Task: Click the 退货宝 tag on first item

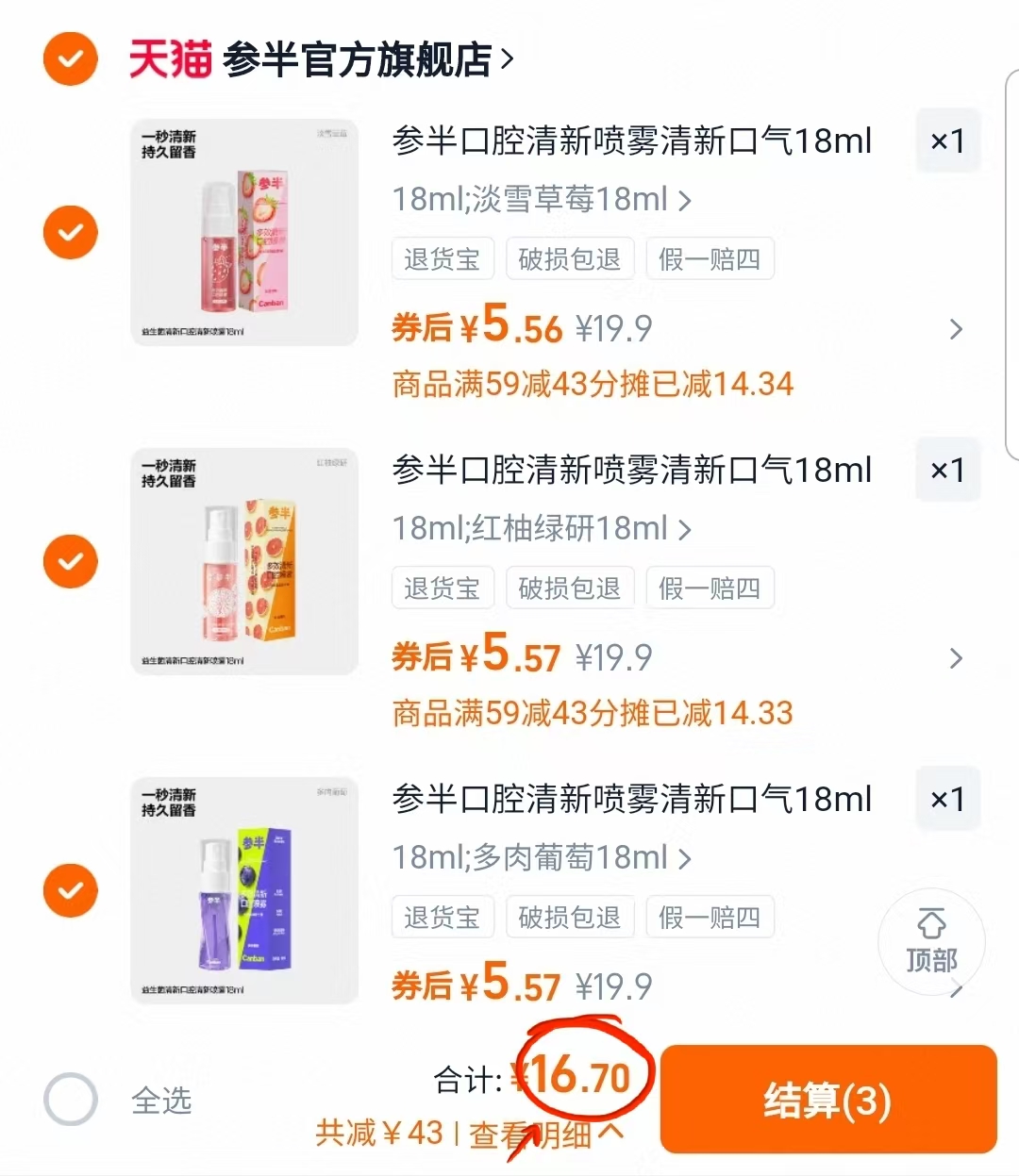Action: (443, 258)
